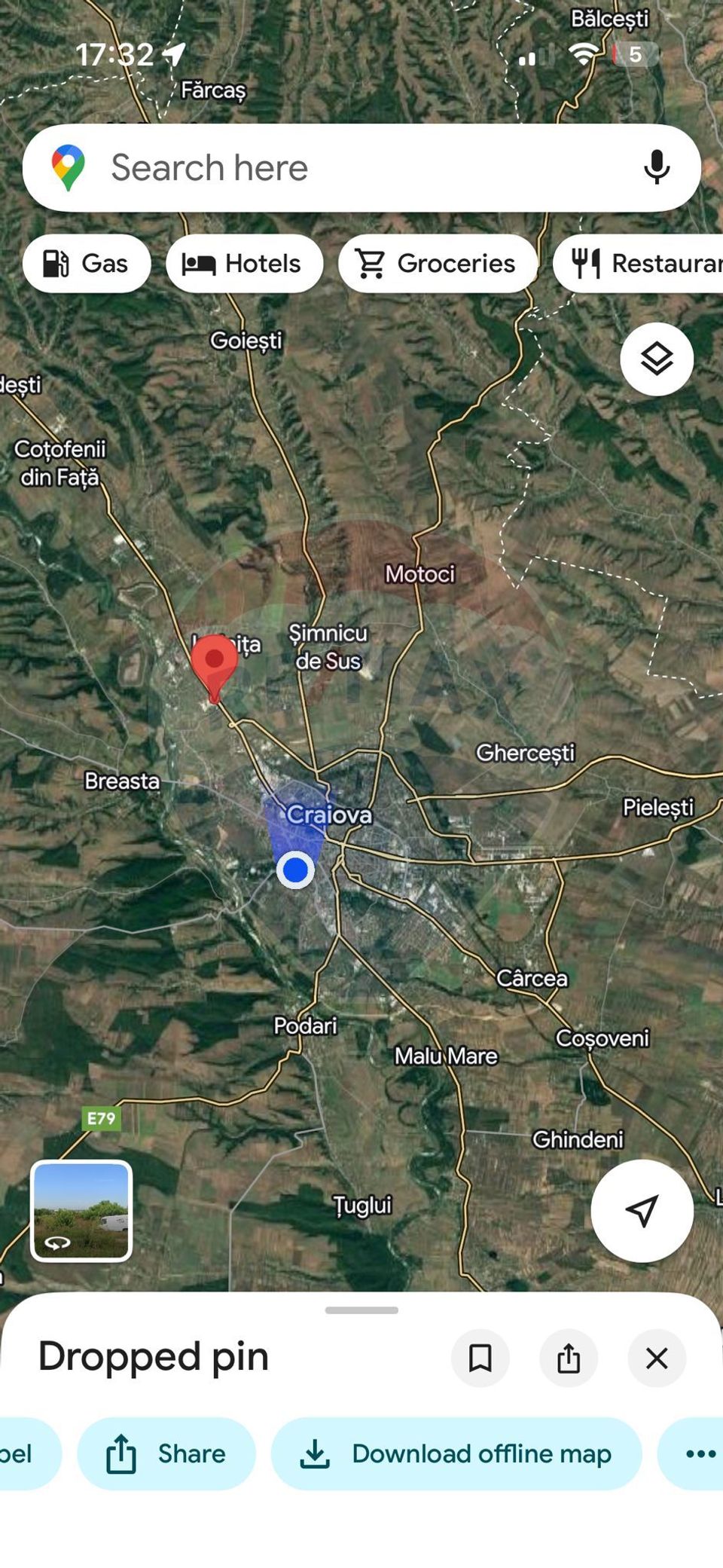
Task: Open the Street View preview thumbnail
Action: coord(81,1211)
